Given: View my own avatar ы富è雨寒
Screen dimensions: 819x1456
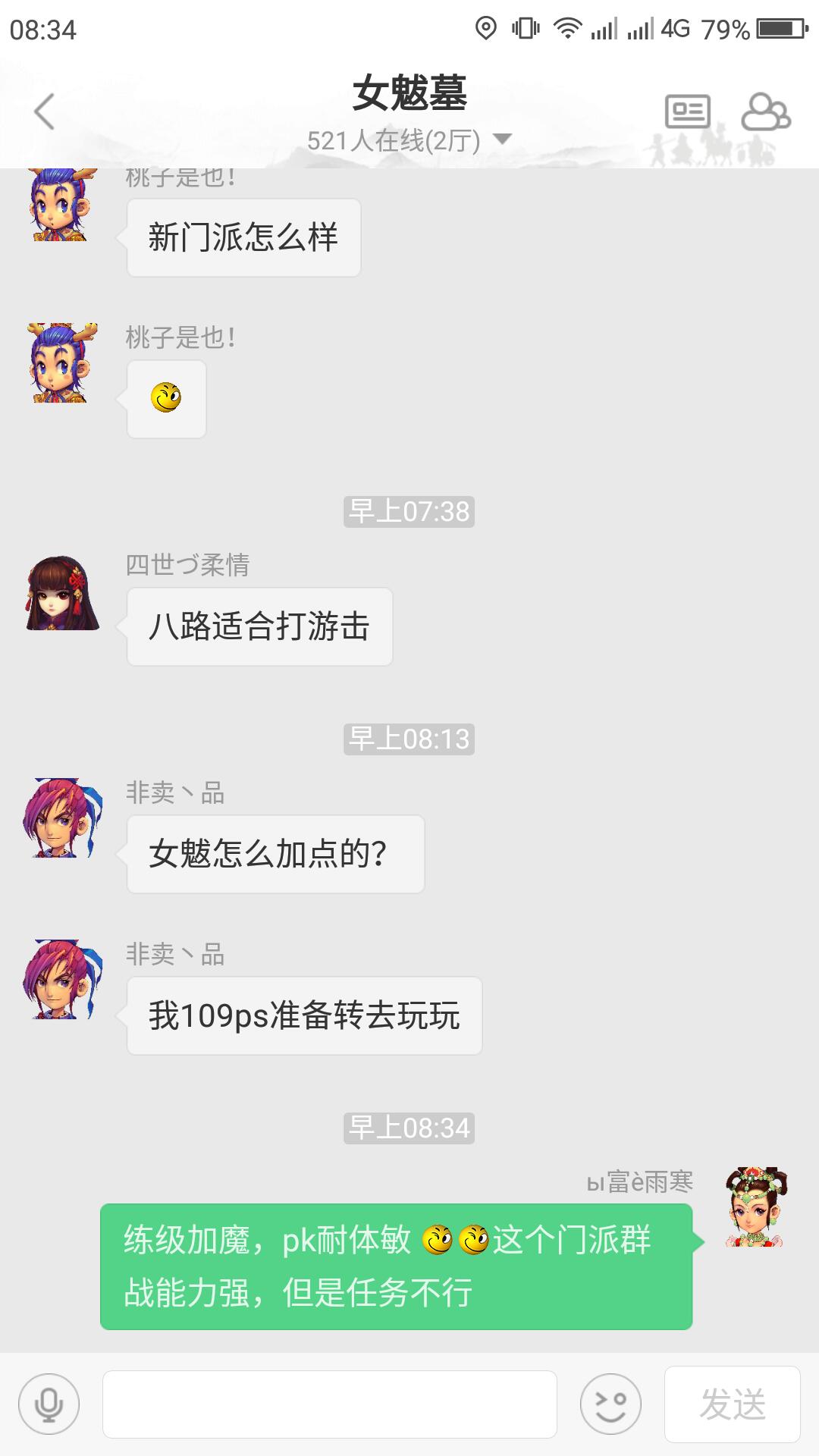Looking at the screenshot, I should [x=756, y=1207].
